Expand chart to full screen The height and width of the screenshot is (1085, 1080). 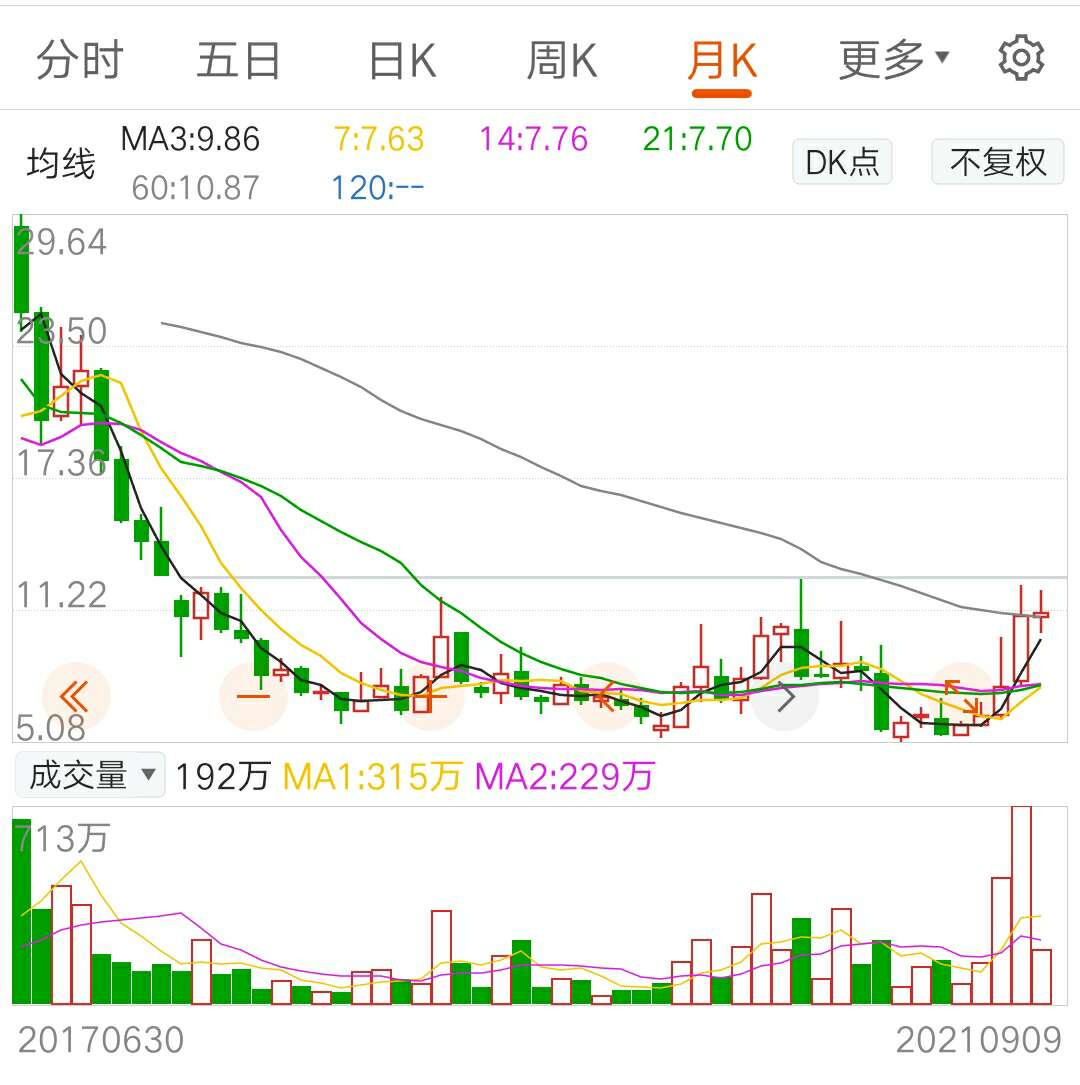click(963, 696)
